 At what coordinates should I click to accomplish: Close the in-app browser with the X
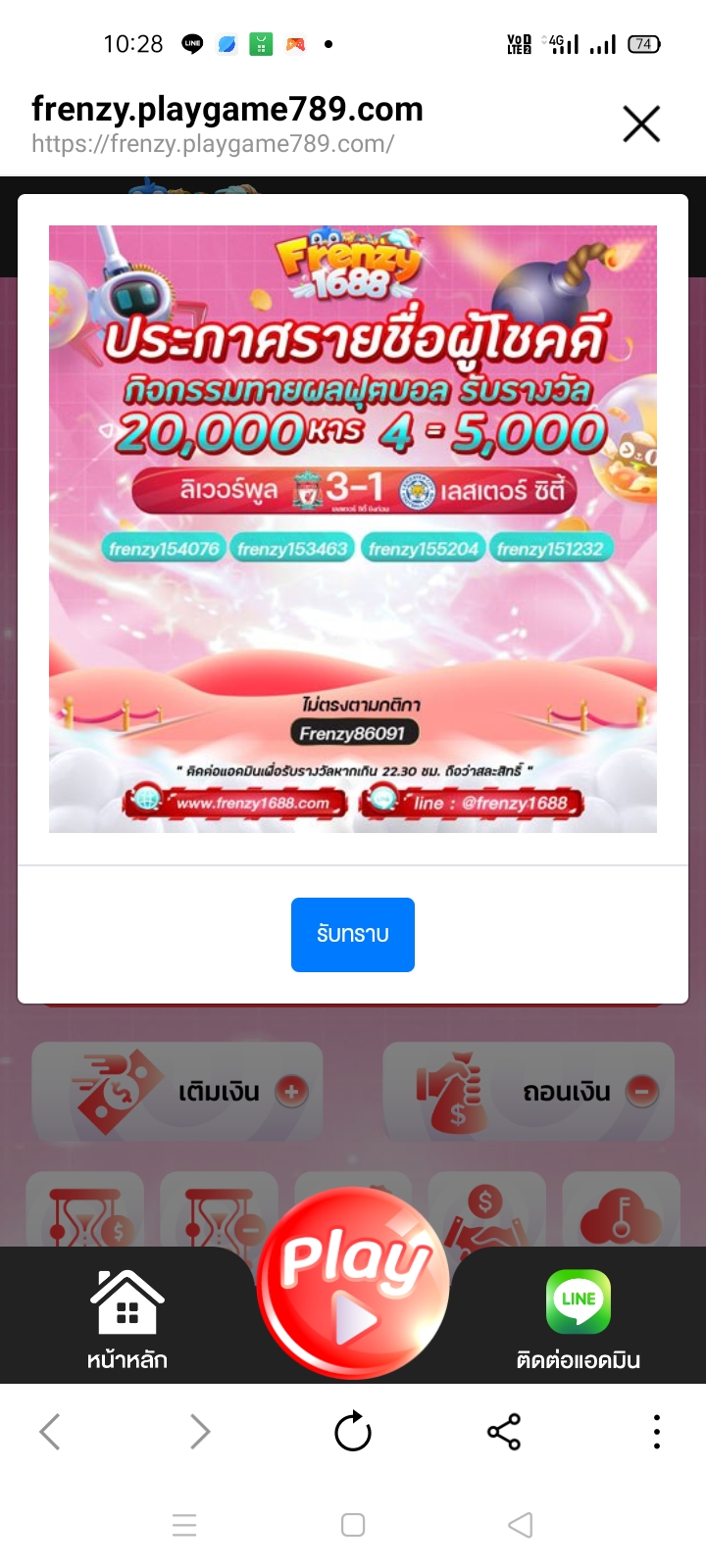[641, 124]
